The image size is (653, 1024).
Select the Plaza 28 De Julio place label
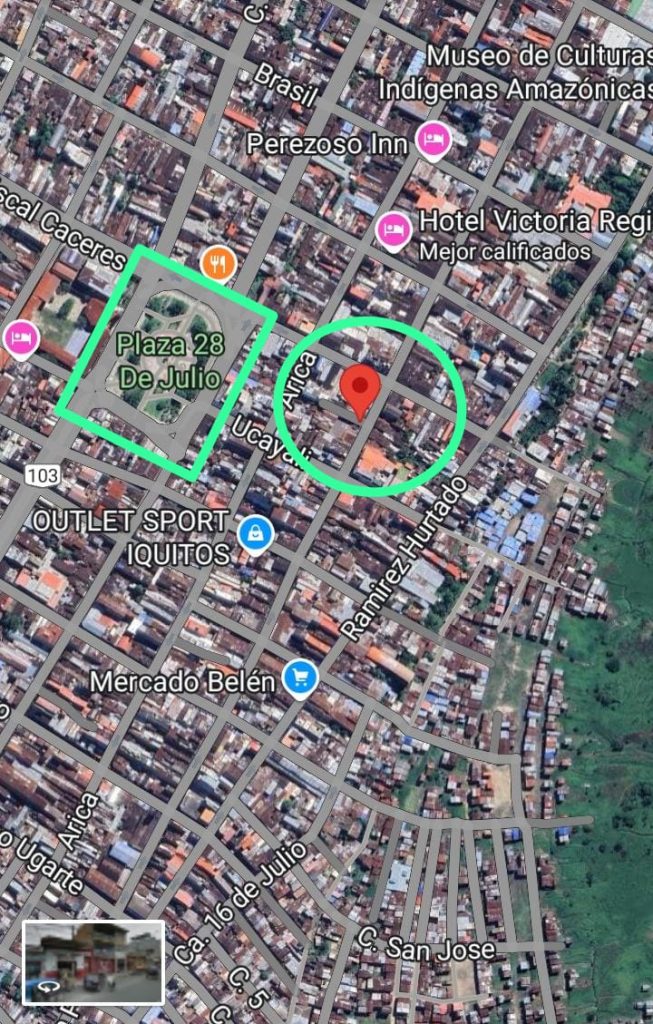[169, 361]
